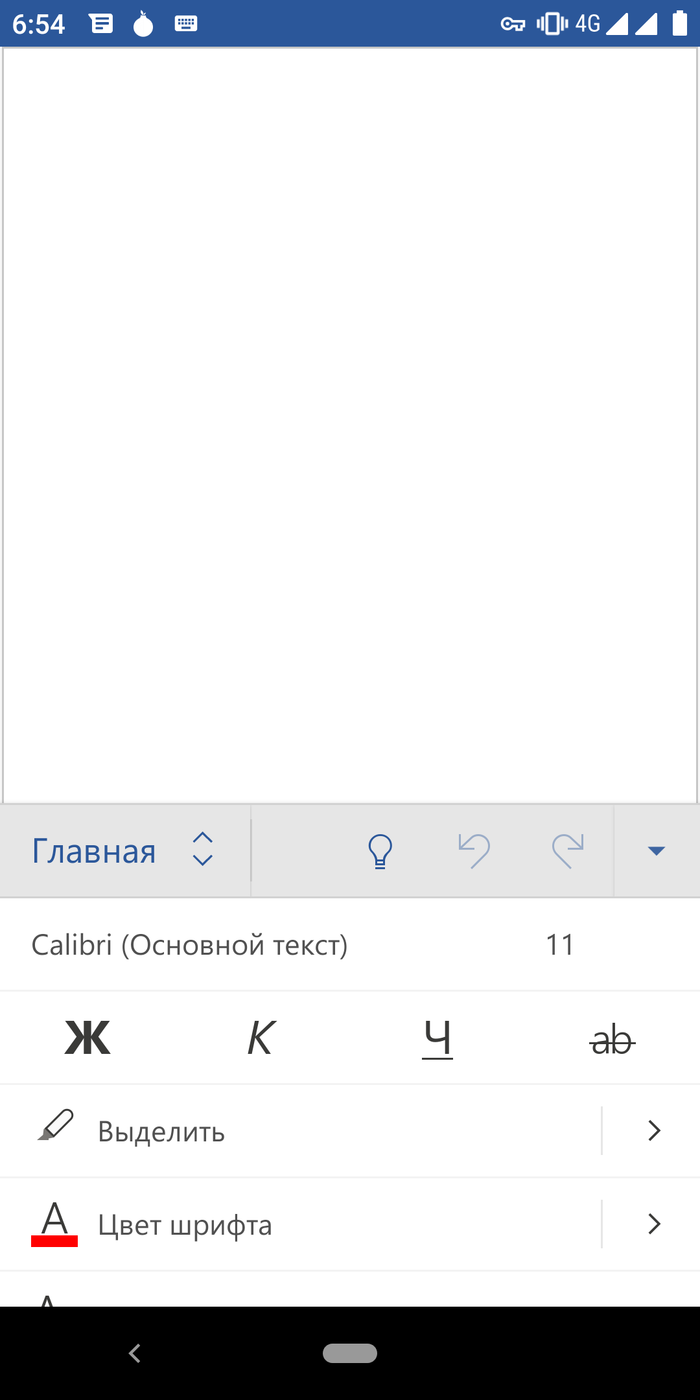This screenshot has width=700, height=1400.
Task: Apply the red Цвет шрифта font color
Action: (x=160, y=1225)
